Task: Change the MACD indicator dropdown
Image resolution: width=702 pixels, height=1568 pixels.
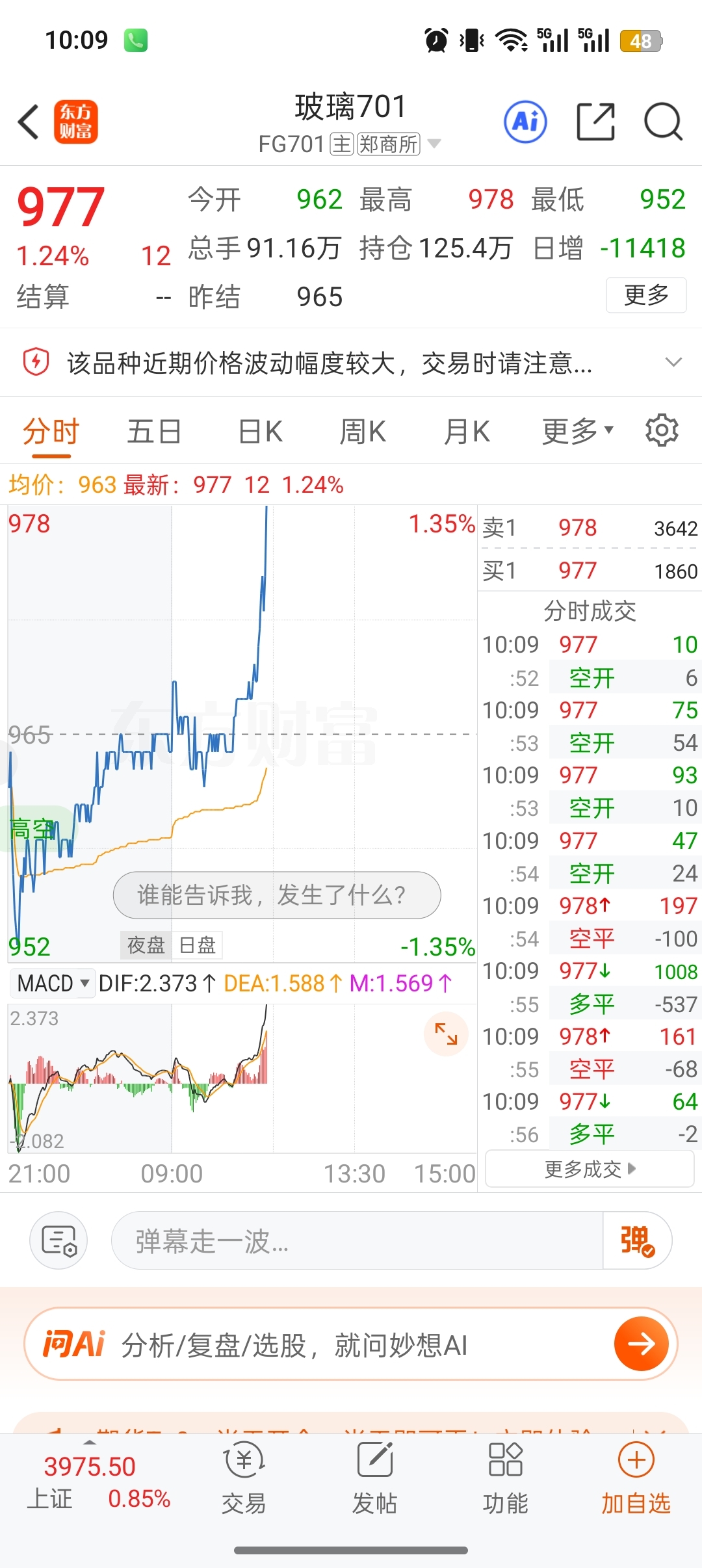Action: coord(52,983)
